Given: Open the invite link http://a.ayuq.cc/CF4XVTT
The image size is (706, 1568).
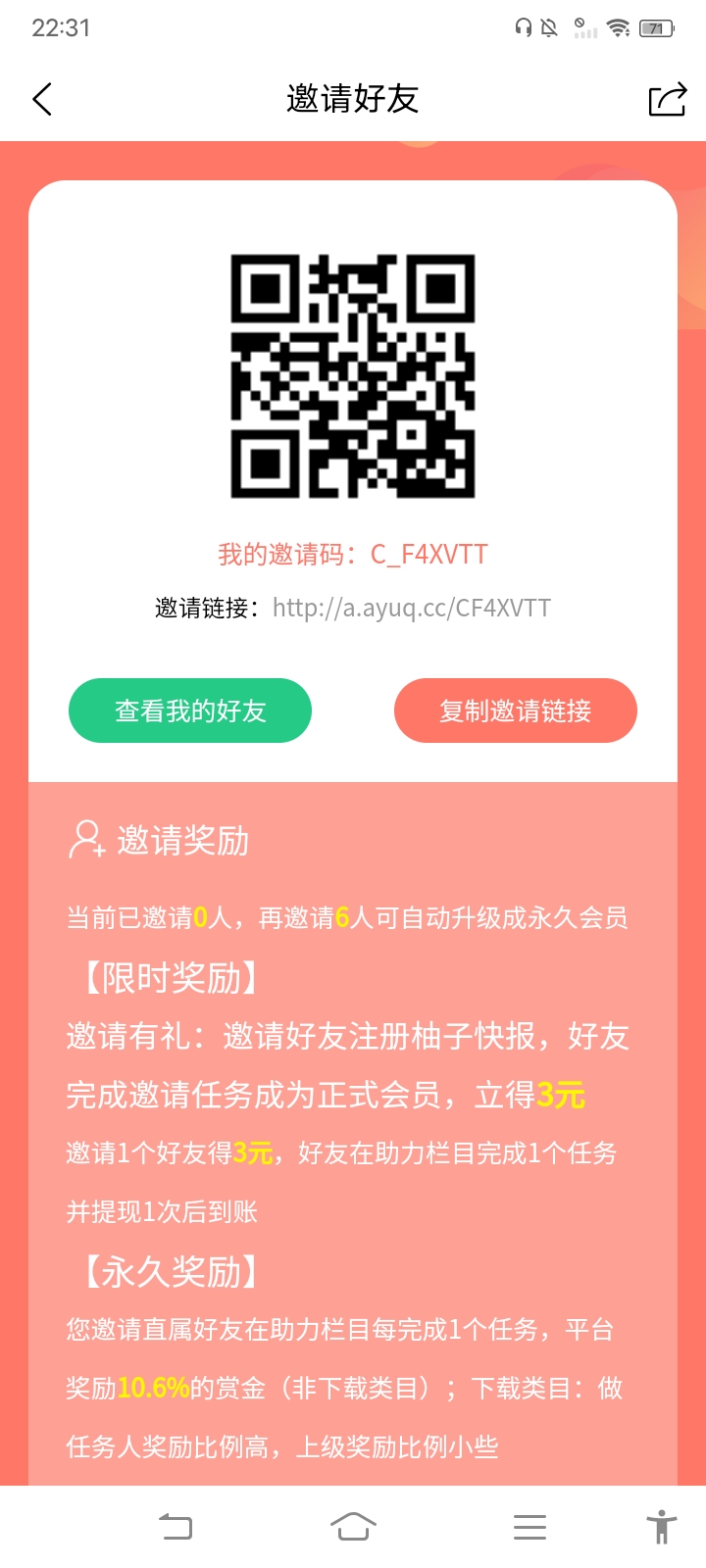Looking at the screenshot, I should (x=412, y=608).
